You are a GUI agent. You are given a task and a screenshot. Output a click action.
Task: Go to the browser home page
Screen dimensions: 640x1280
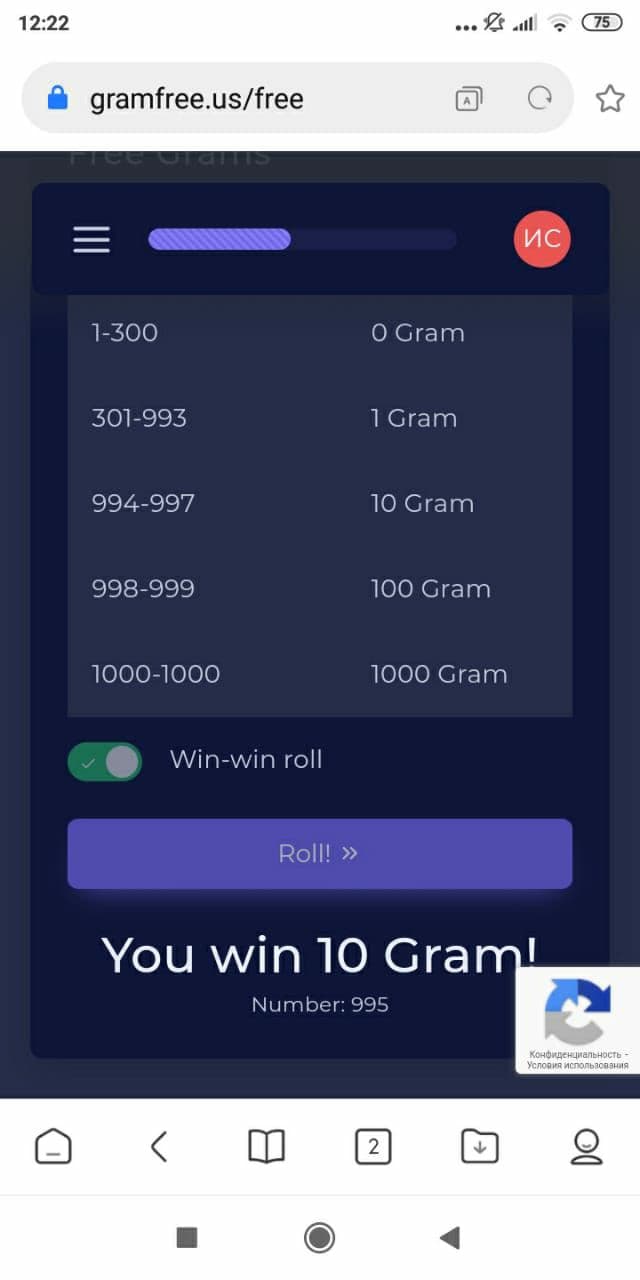(53, 1146)
